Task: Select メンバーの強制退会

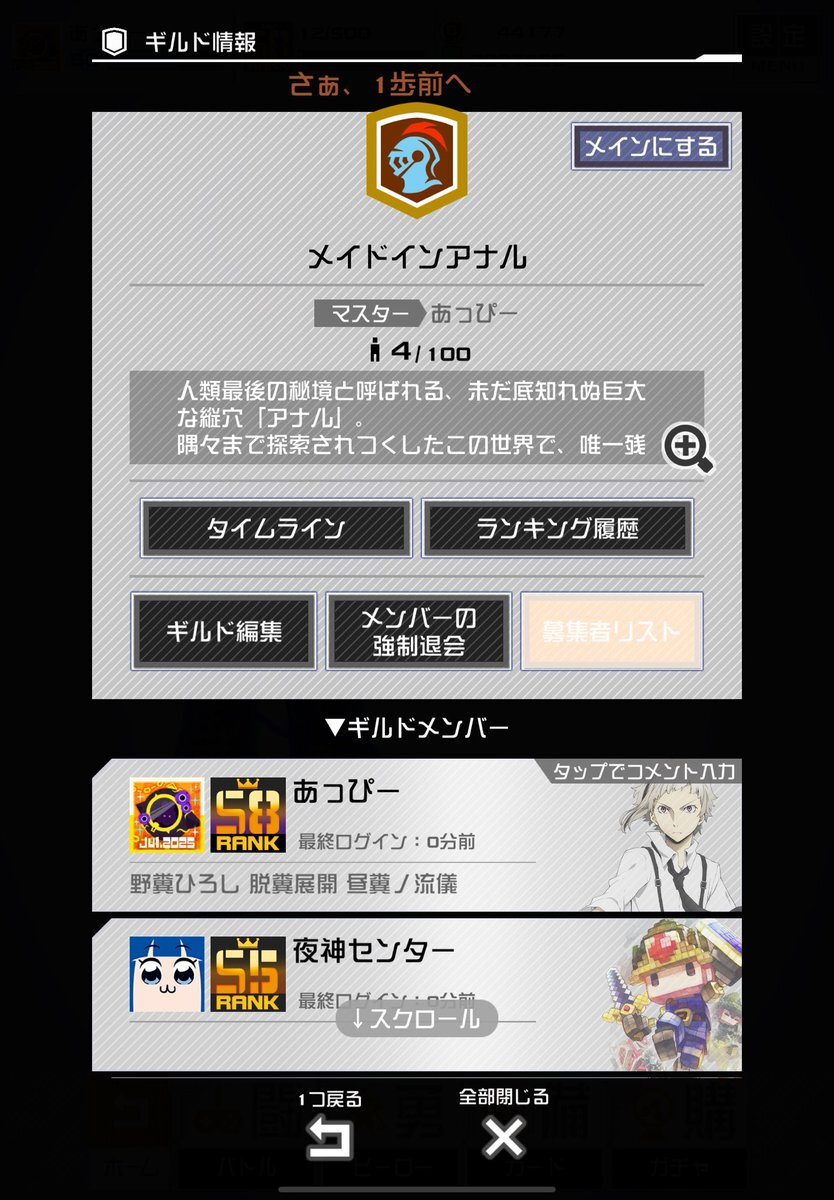Action: tap(419, 632)
